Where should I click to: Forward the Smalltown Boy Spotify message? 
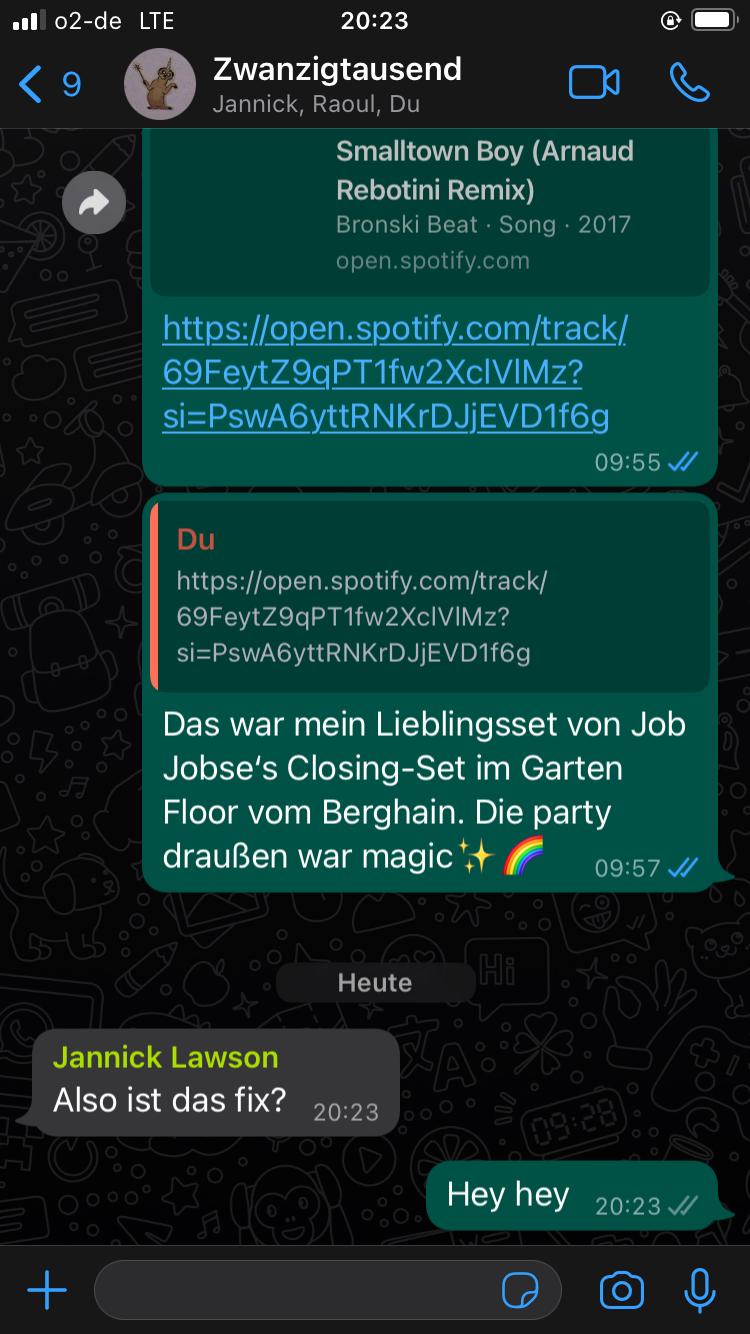point(93,205)
